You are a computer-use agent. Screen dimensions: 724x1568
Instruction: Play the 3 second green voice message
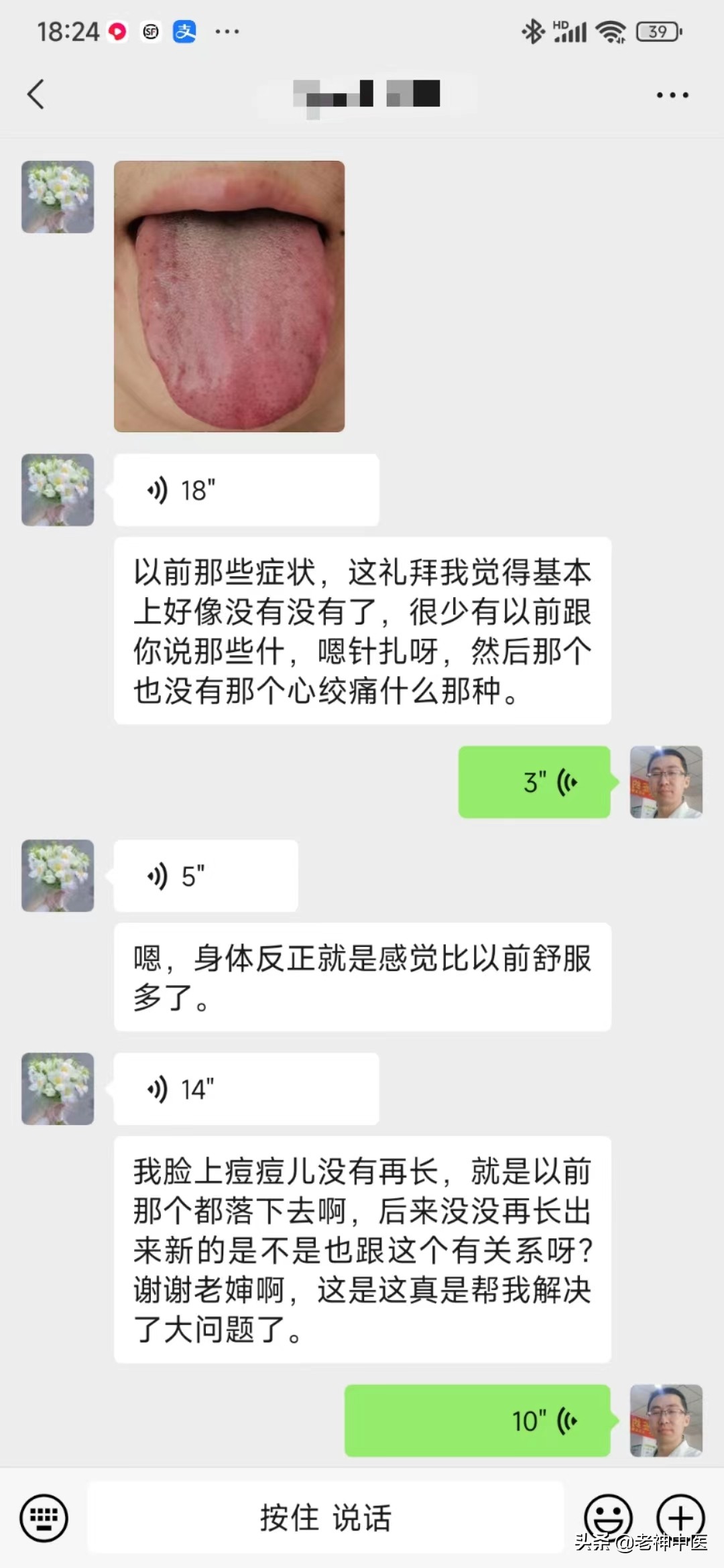tap(534, 782)
